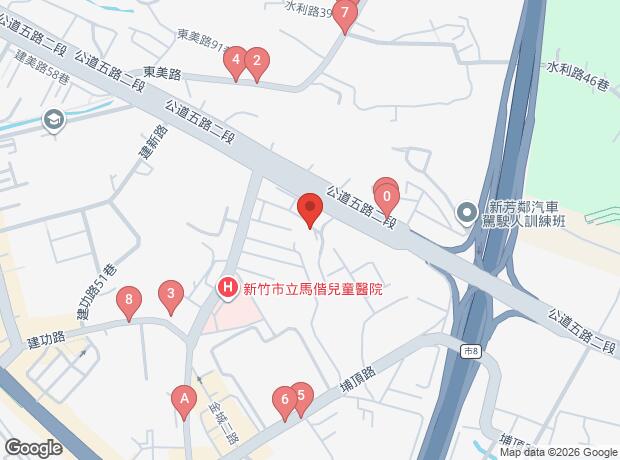Select map marker number 8
The image size is (620, 460).
(128, 301)
